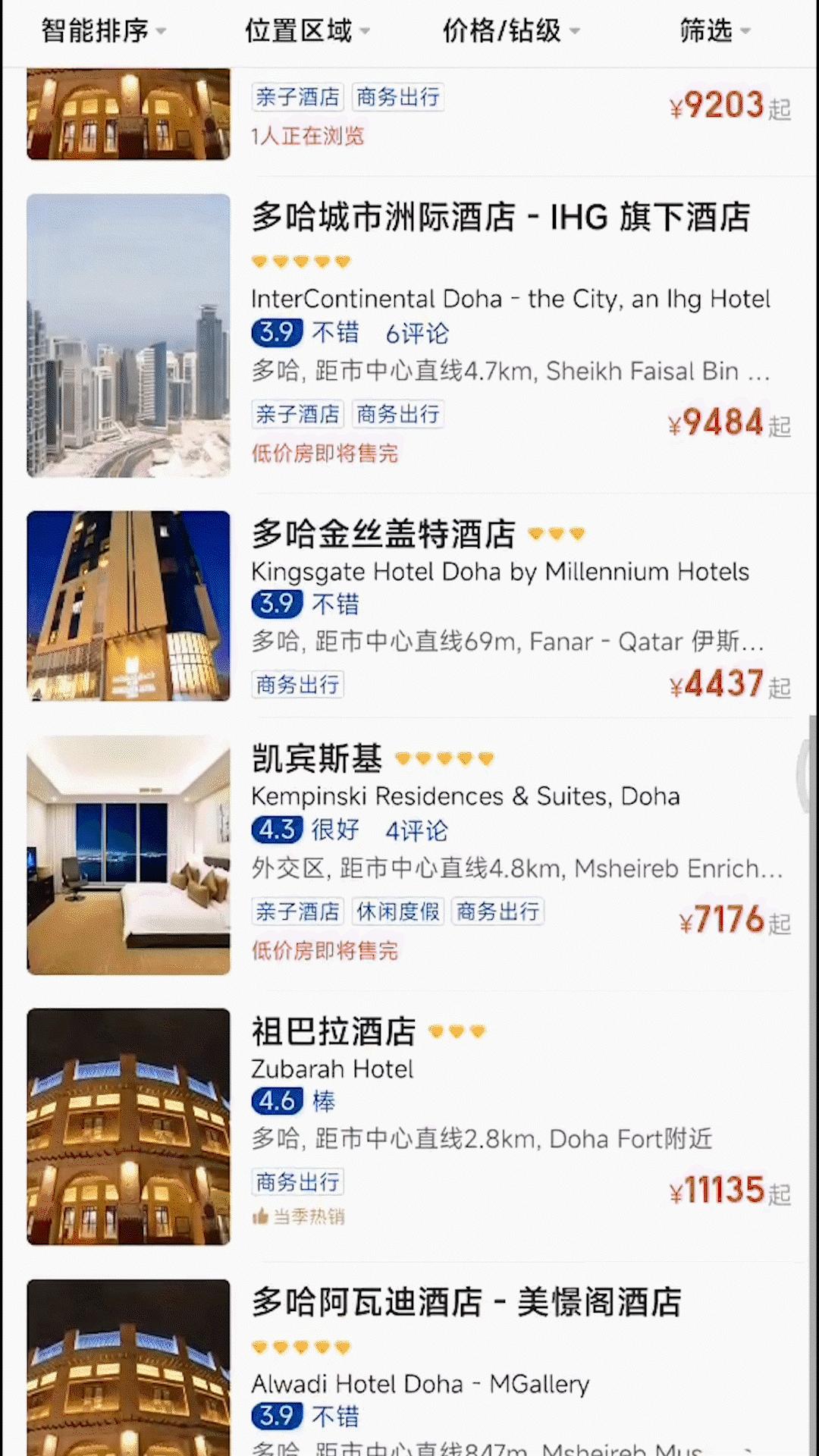
Task: Click the 4.3 rating badge of Kempinski
Action: [x=276, y=830]
